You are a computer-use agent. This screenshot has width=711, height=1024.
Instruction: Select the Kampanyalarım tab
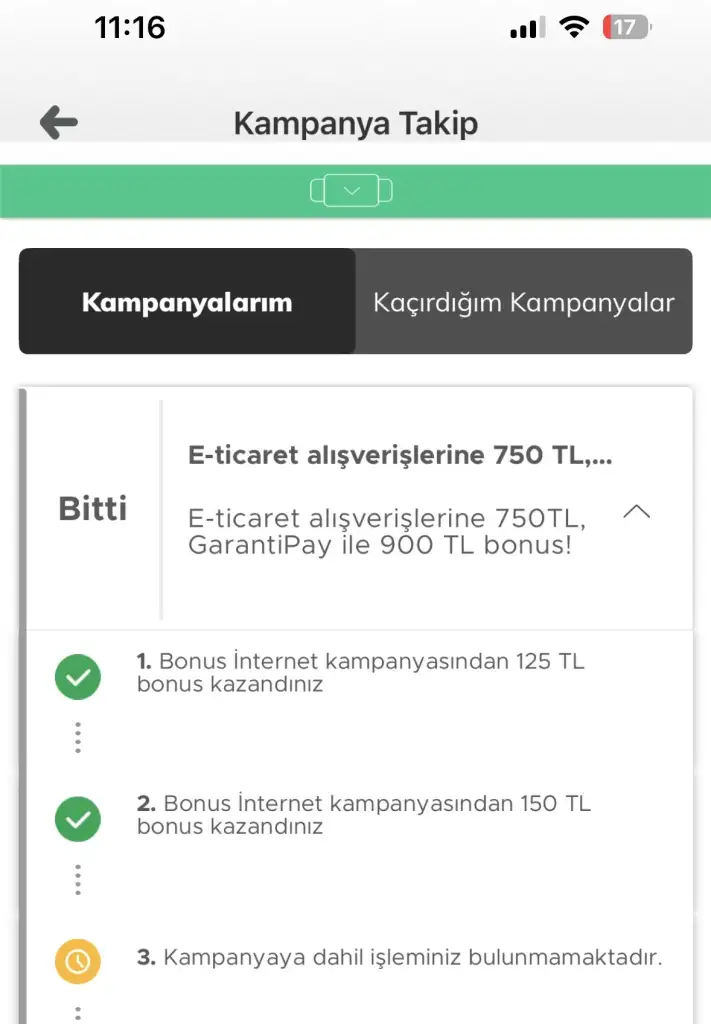(x=187, y=302)
